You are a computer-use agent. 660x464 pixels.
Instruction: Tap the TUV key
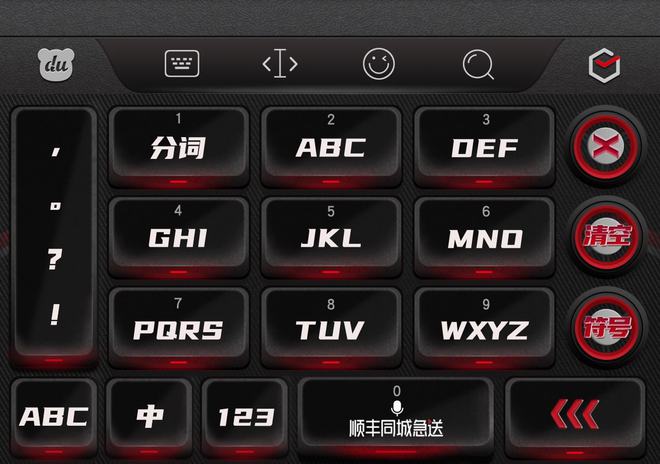point(331,327)
